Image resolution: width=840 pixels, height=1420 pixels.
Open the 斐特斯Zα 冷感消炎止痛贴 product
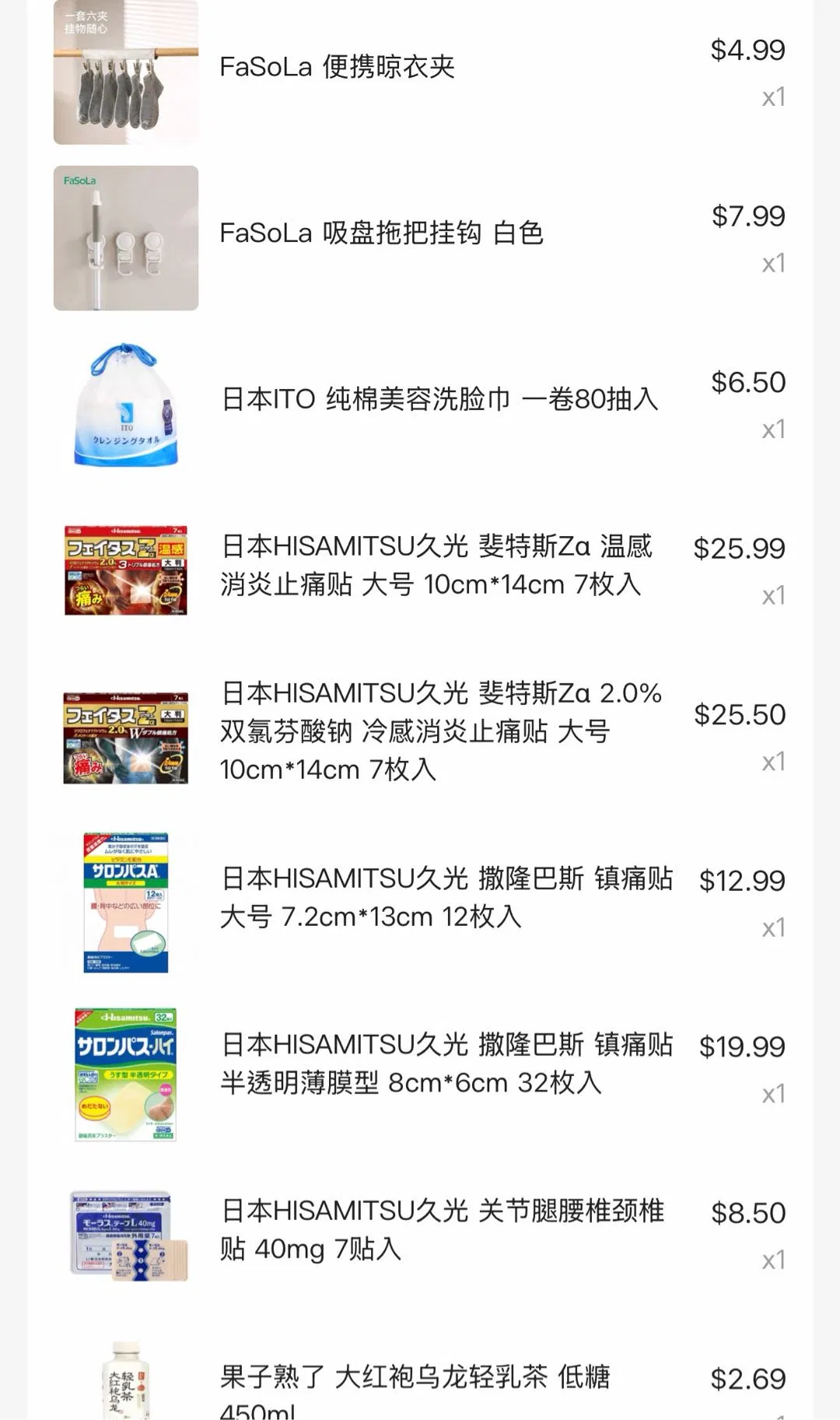pyautogui.click(x=440, y=731)
